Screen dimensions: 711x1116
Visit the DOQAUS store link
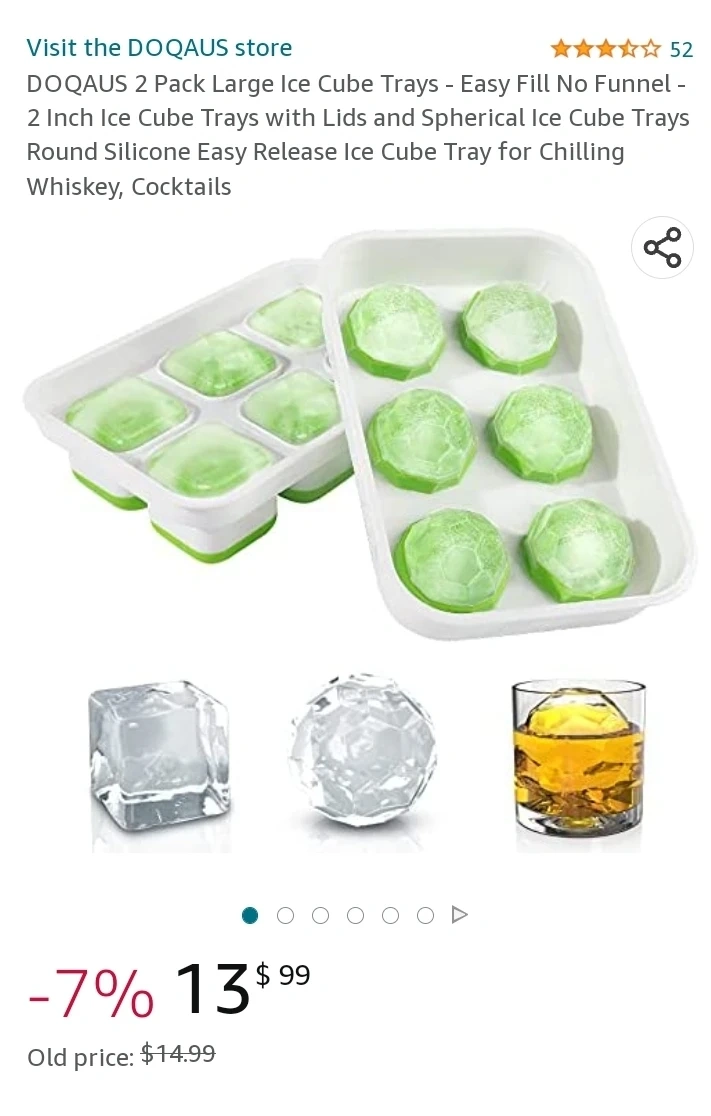click(159, 48)
